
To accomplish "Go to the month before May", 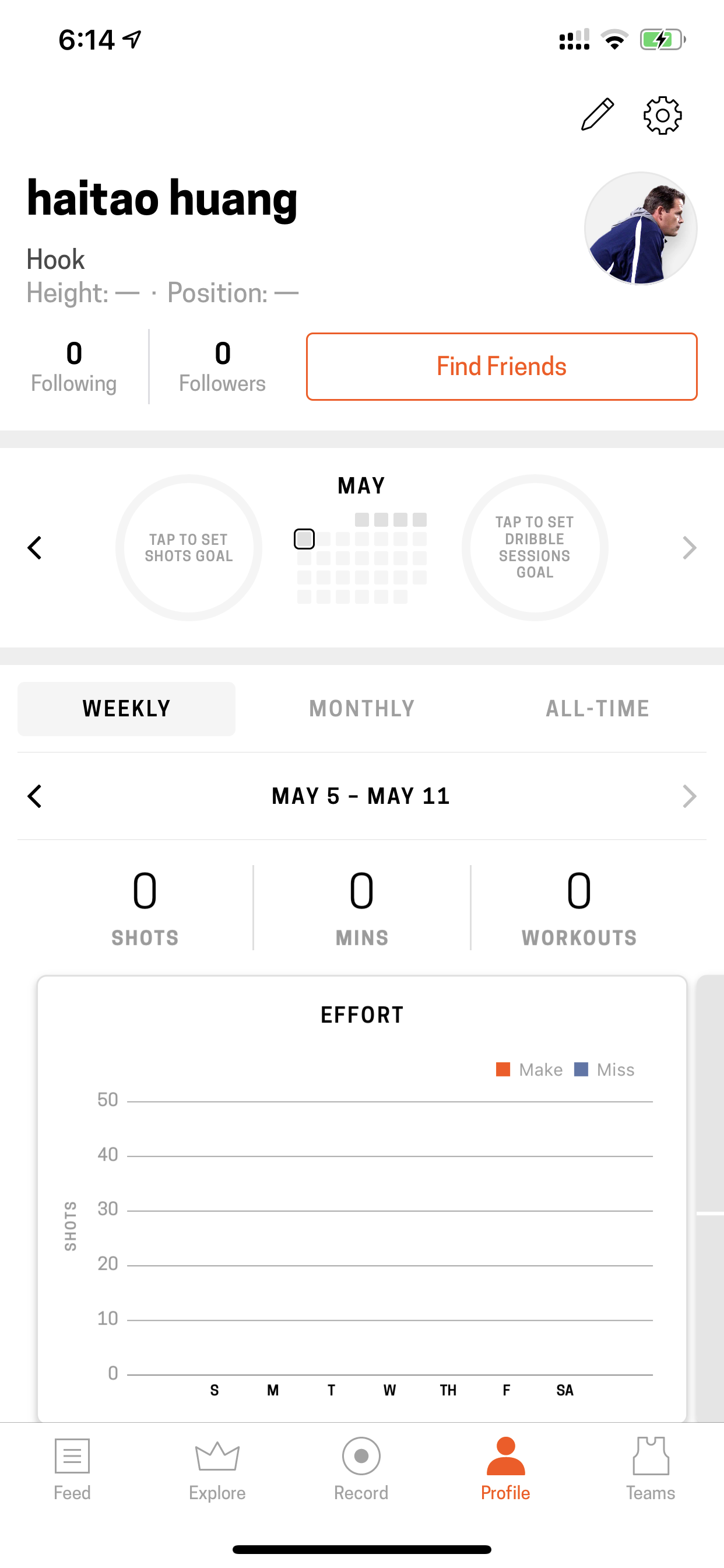I will (34, 548).
